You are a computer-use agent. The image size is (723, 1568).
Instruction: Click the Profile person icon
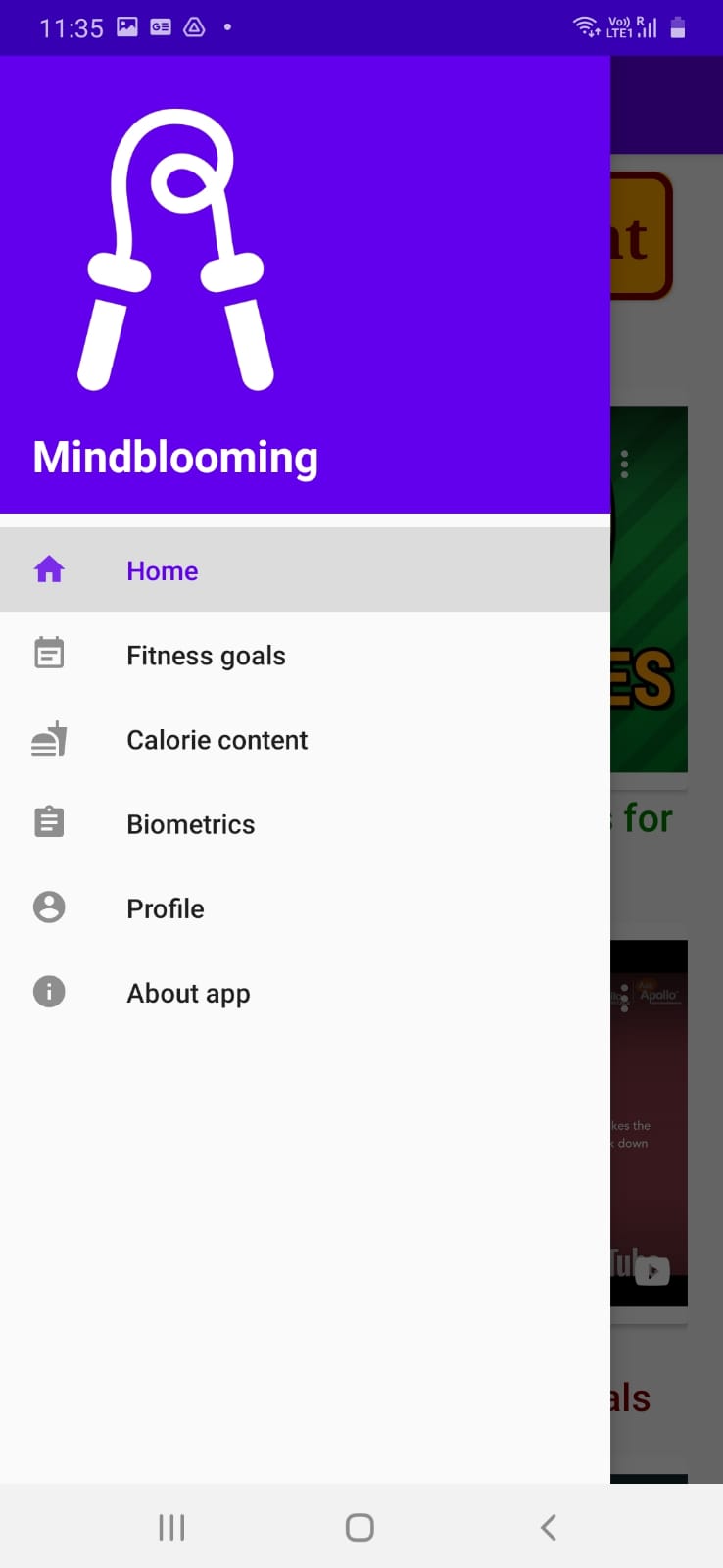pyautogui.click(x=49, y=906)
